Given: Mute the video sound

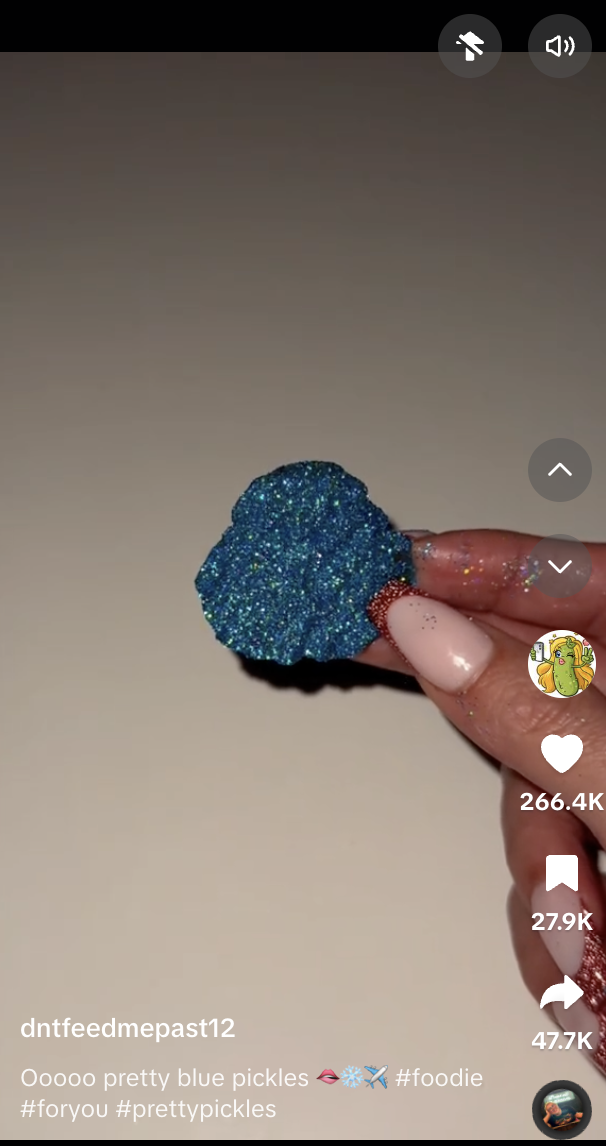Looking at the screenshot, I should [x=560, y=46].
